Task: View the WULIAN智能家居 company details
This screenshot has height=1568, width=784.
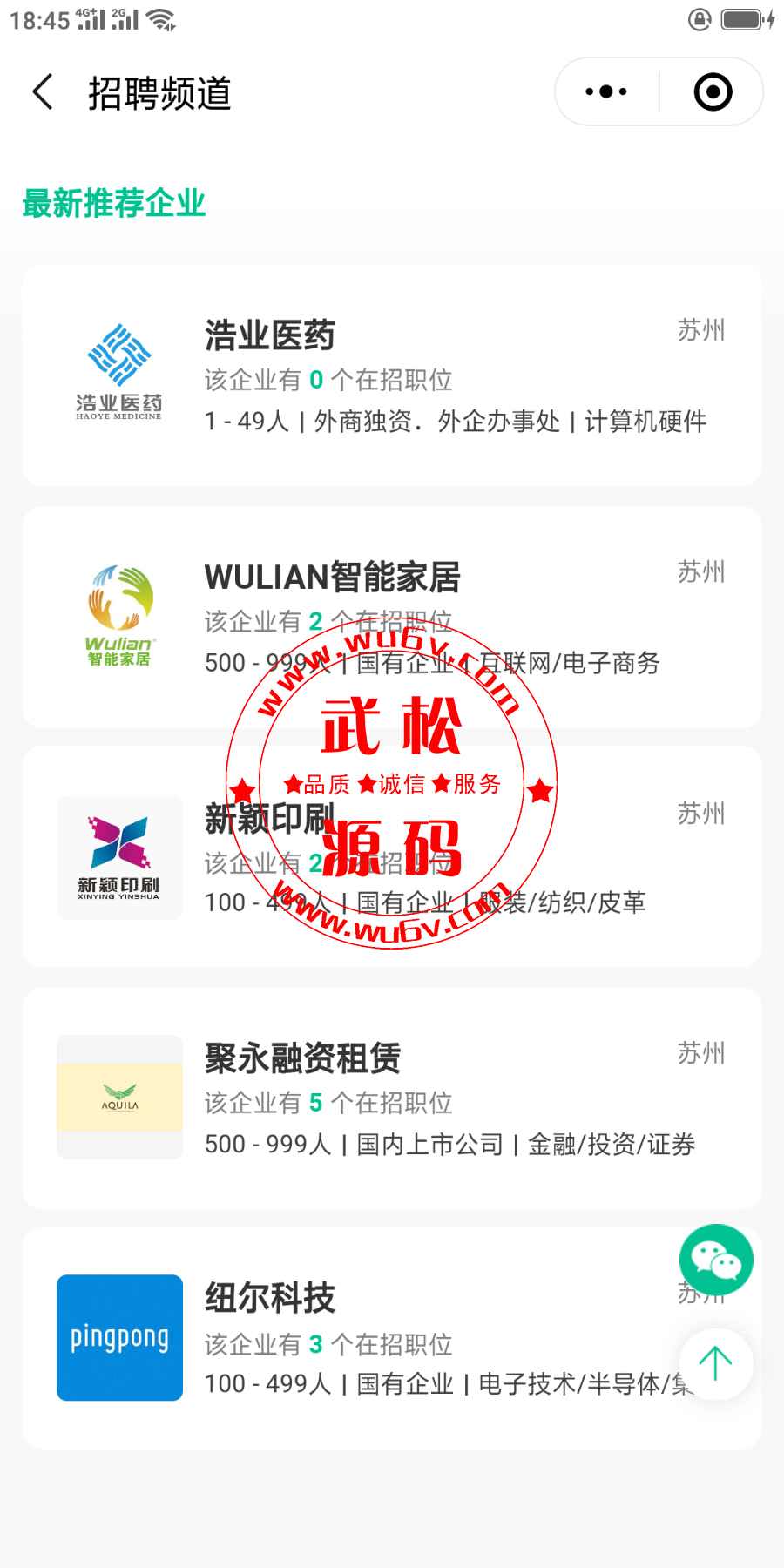Action: (392, 618)
